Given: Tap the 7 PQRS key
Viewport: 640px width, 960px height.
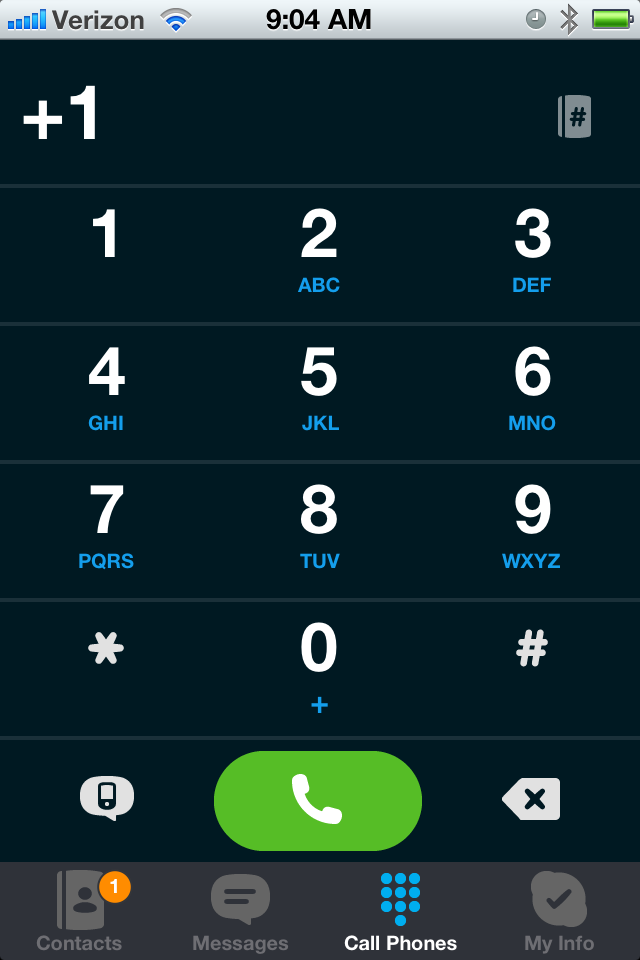Looking at the screenshot, I should (106, 530).
